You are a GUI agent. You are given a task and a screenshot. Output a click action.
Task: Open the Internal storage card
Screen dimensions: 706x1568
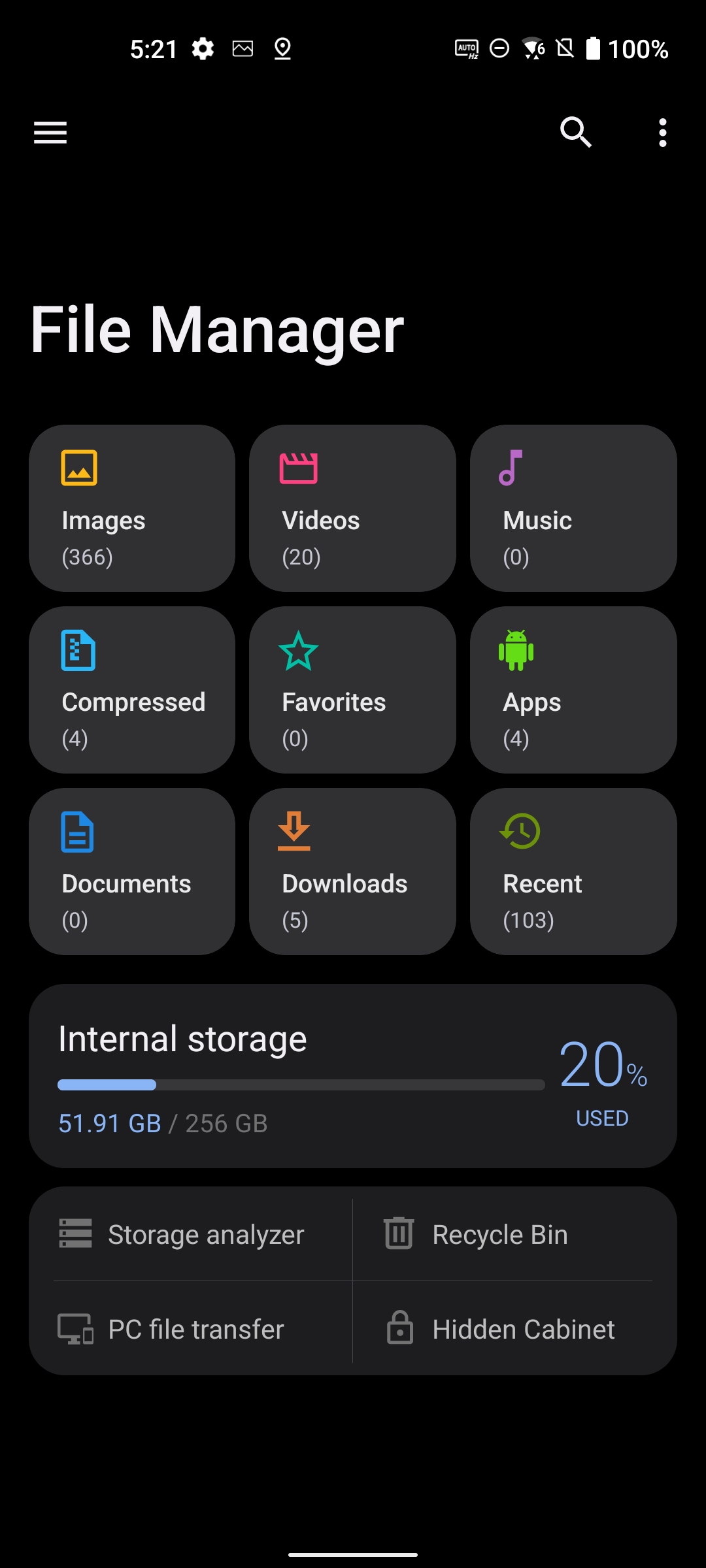(353, 1076)
